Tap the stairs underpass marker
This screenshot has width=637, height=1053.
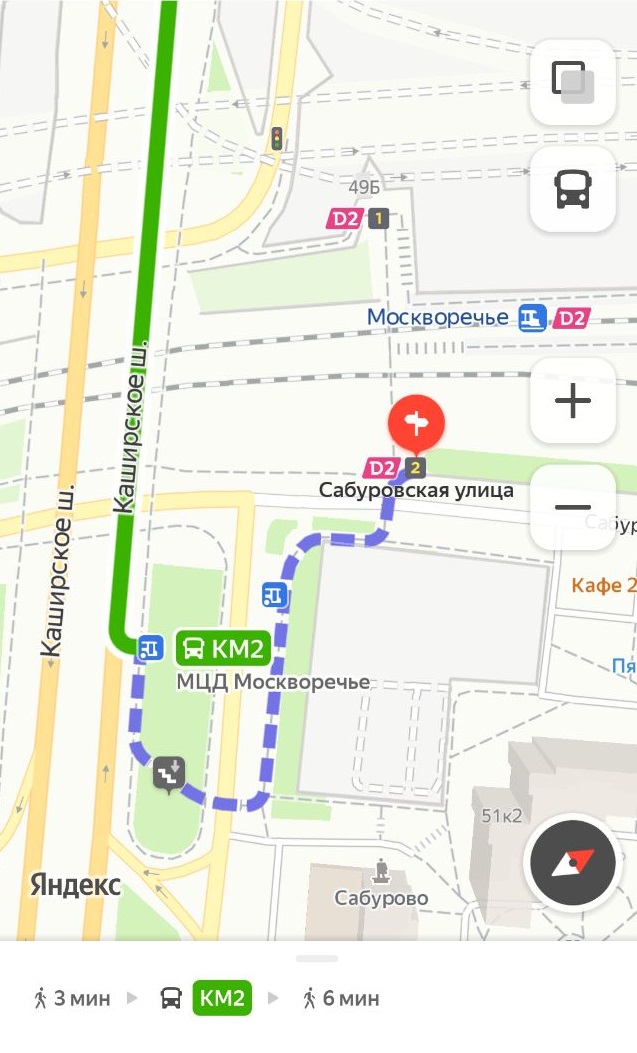[x=169, y=774]
